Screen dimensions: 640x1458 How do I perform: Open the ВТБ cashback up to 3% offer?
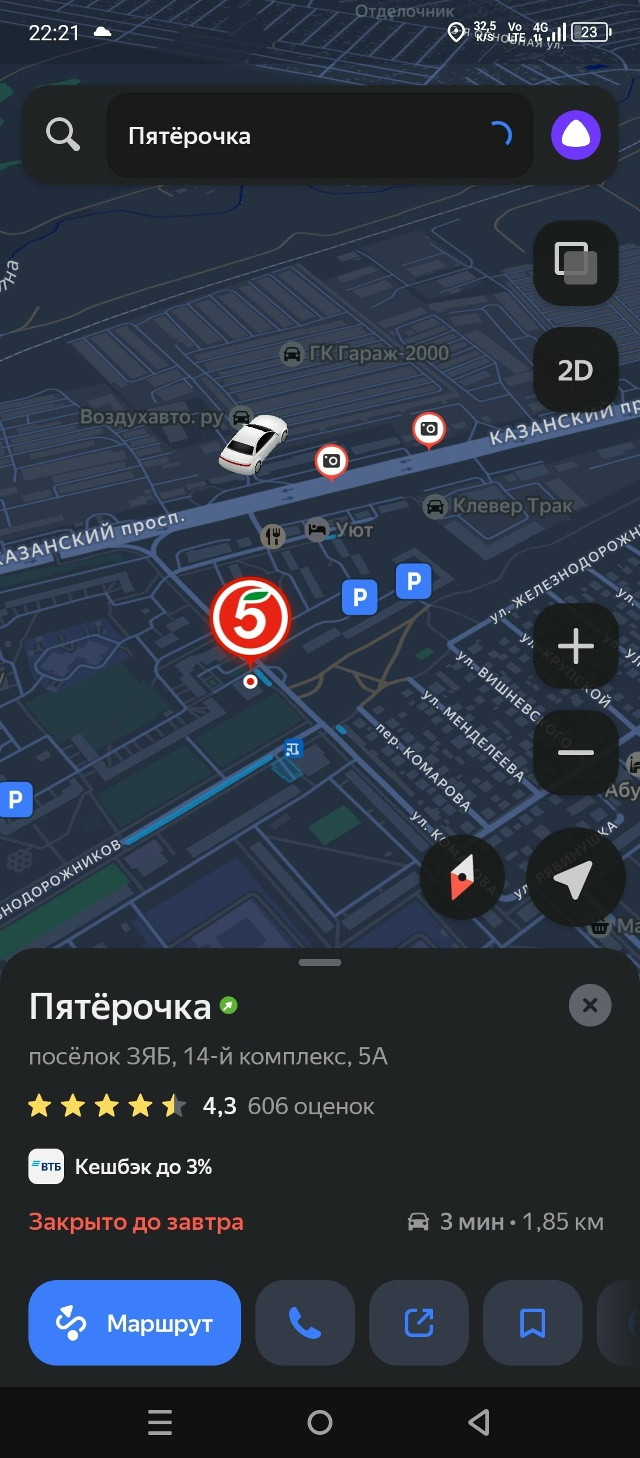[121, 1166]
